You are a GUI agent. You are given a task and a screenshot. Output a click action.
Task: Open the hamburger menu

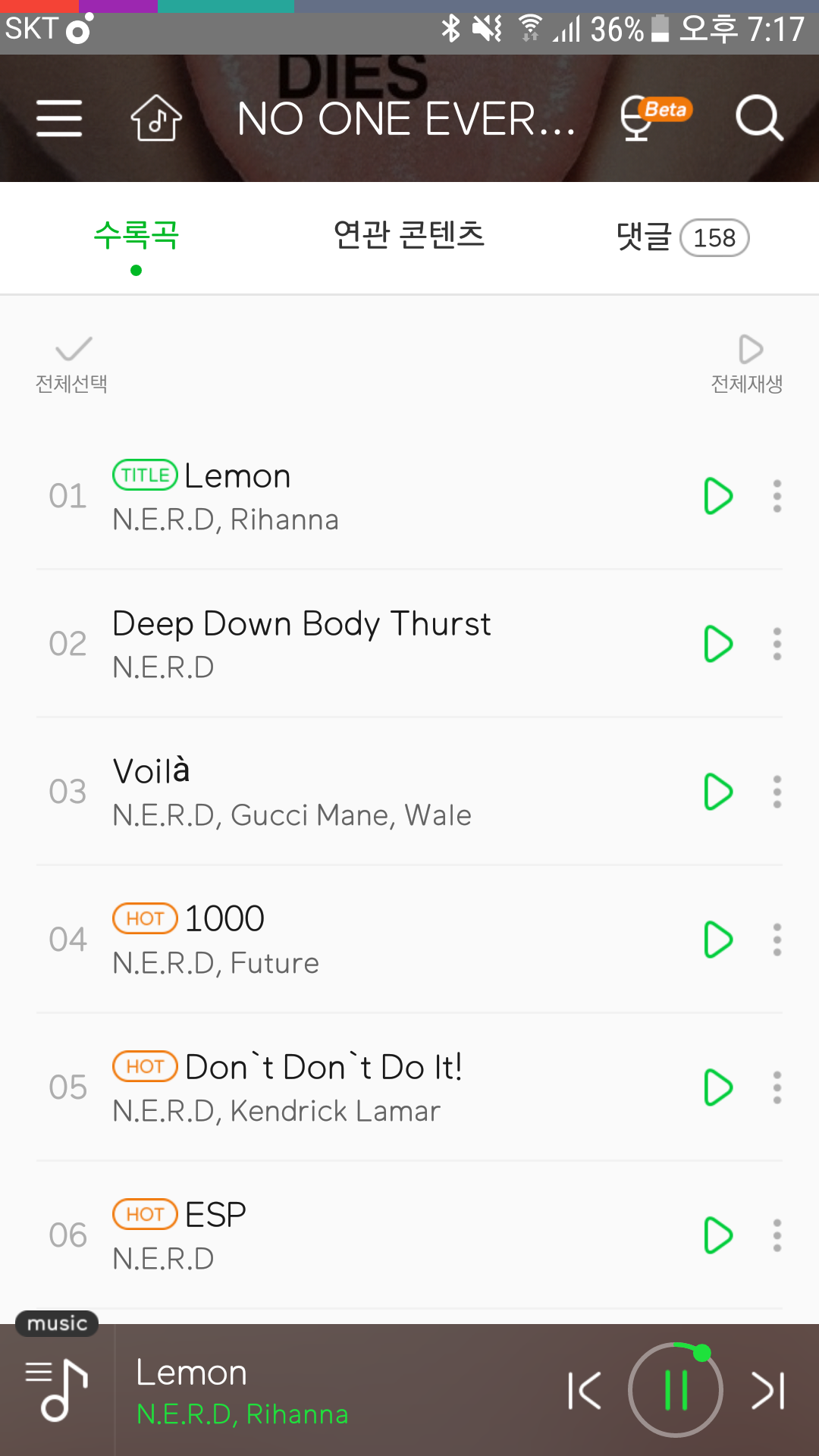coord(59,118)
